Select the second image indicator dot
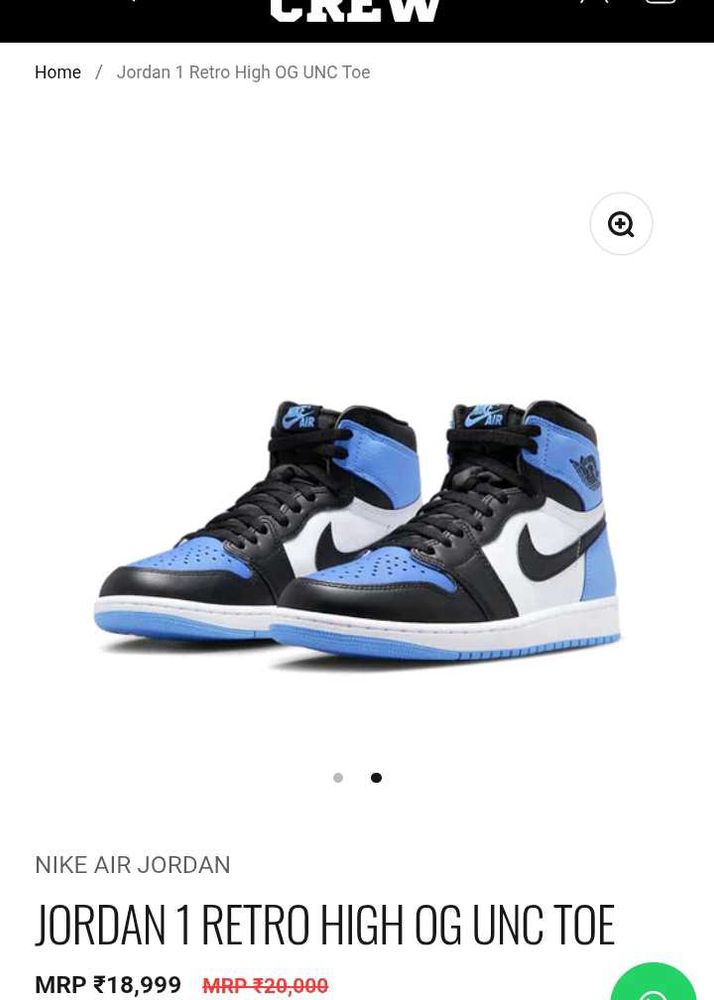714x1000 pixels. tap(376, 778)
